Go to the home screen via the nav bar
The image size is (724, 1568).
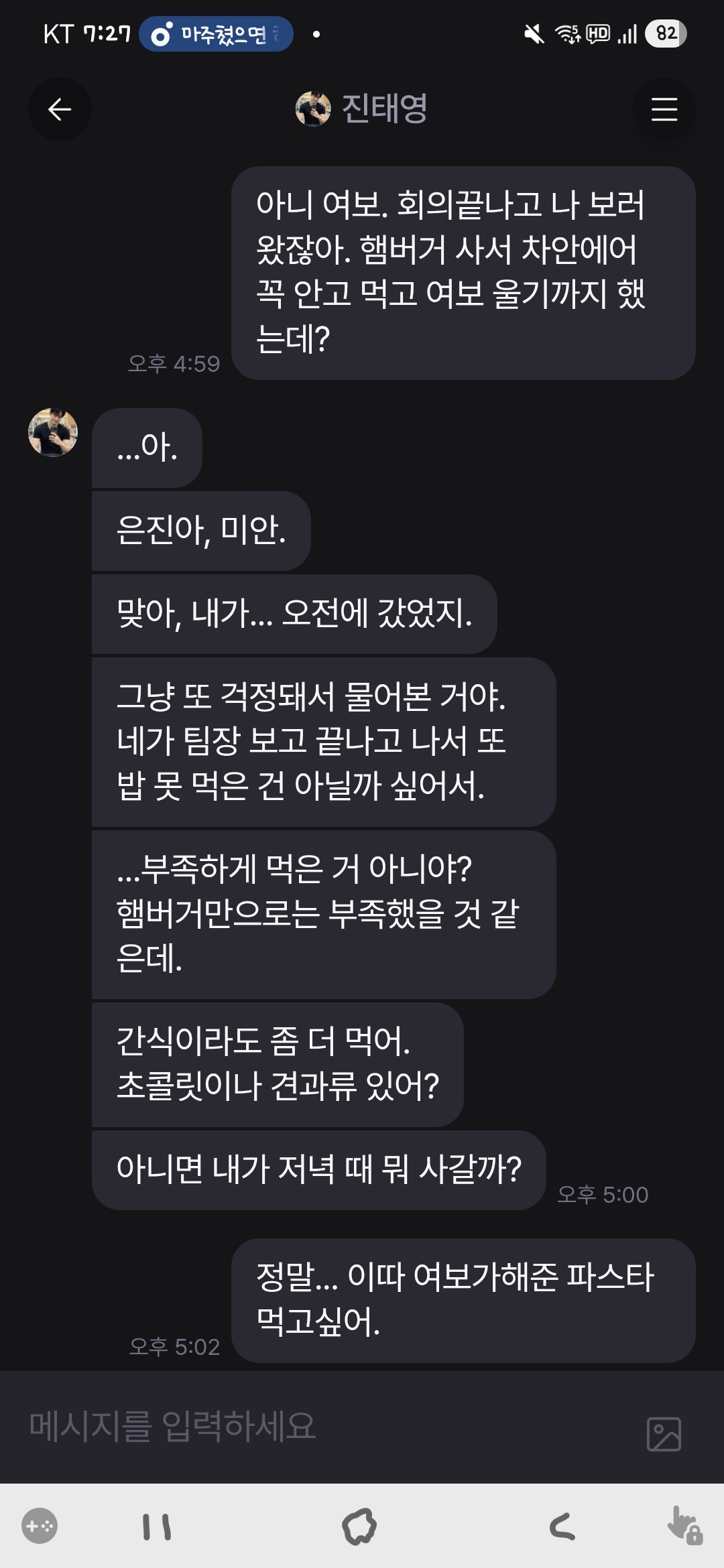(x=359, y=1527)
